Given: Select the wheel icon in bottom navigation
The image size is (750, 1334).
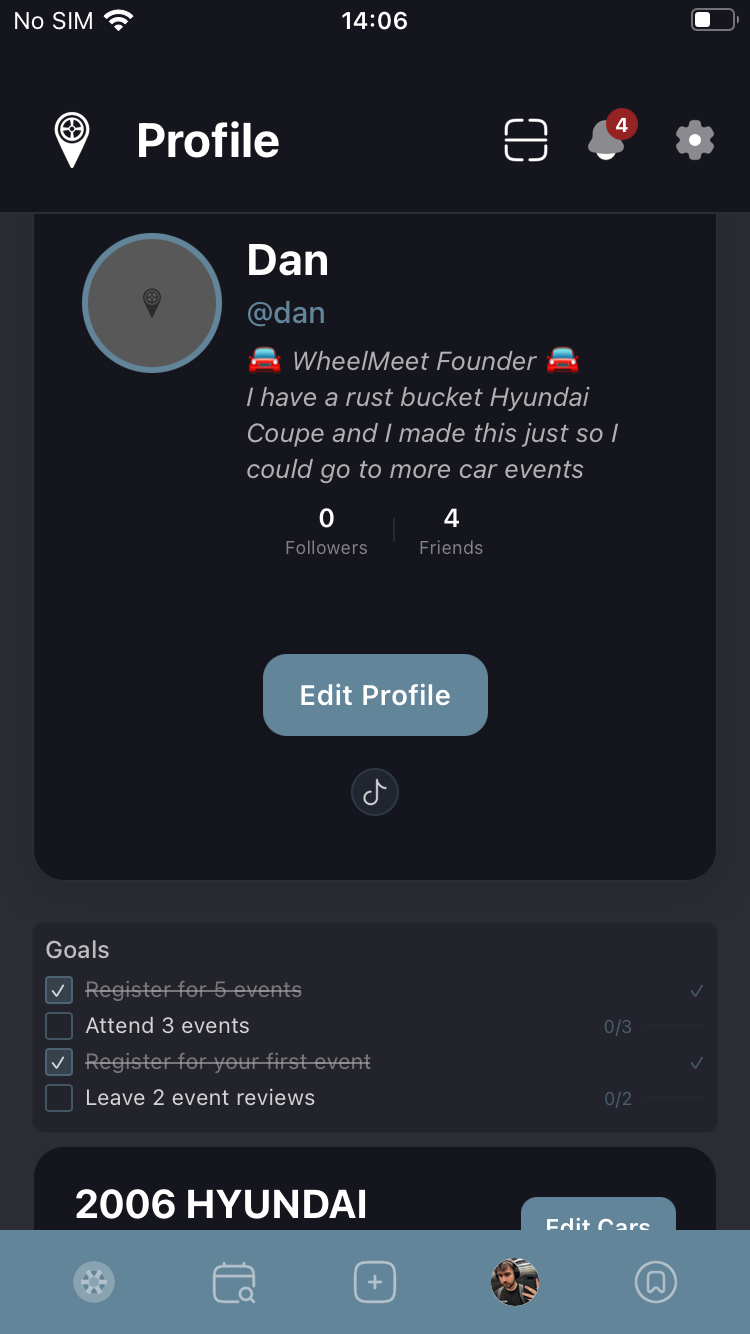Looking at the screenshot, I should click(x=94, y=1281).
